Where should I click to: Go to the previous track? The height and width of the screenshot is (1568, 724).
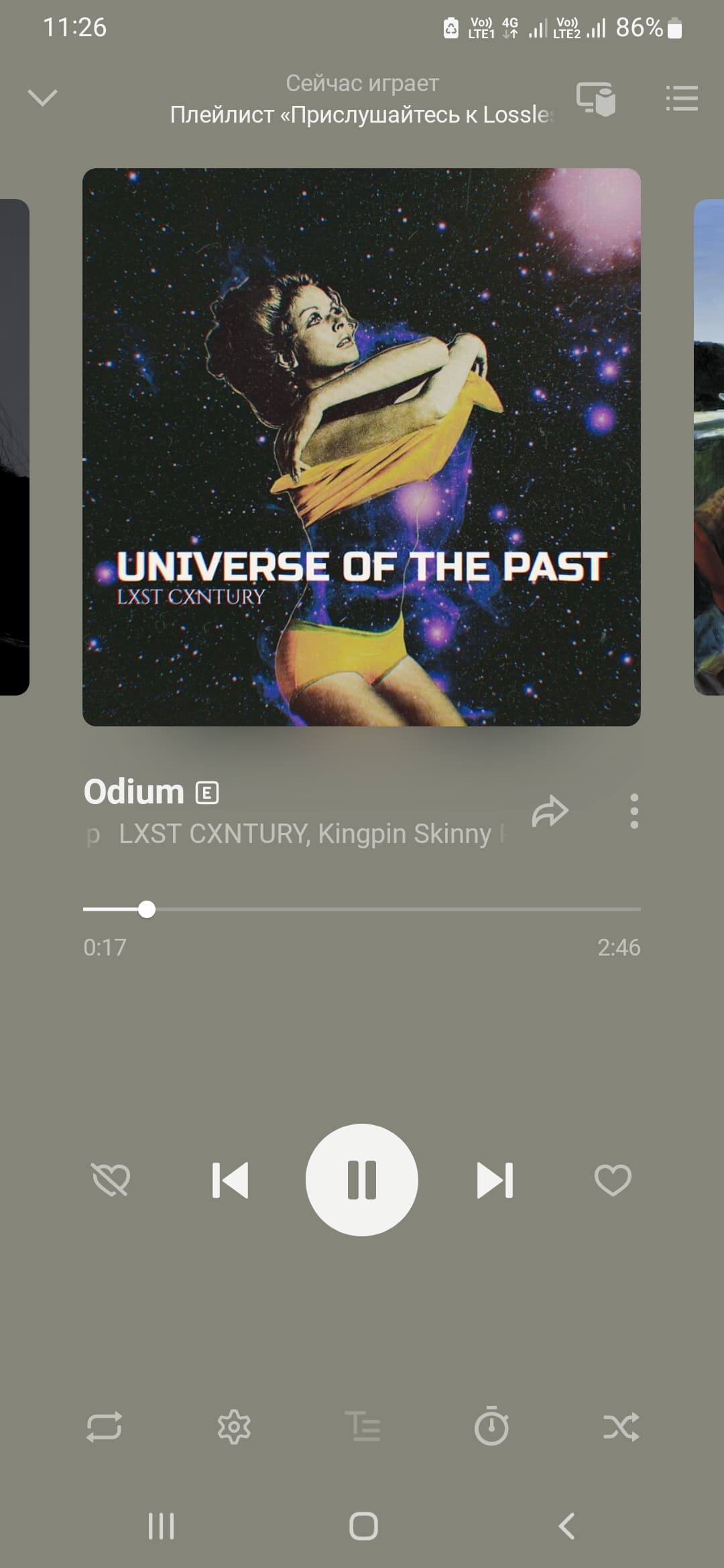230,1180
